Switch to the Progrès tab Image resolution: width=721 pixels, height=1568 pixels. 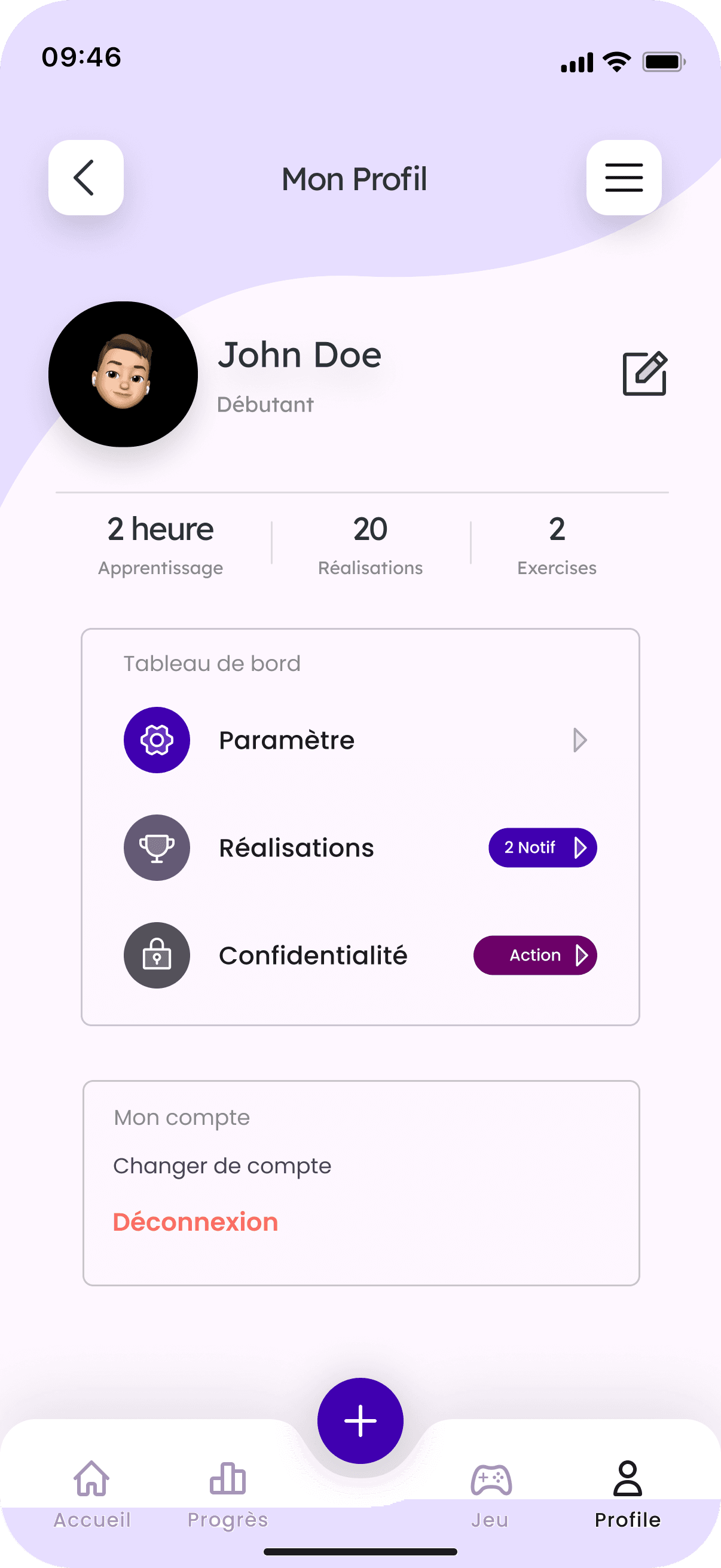[x=228, y=1494]
